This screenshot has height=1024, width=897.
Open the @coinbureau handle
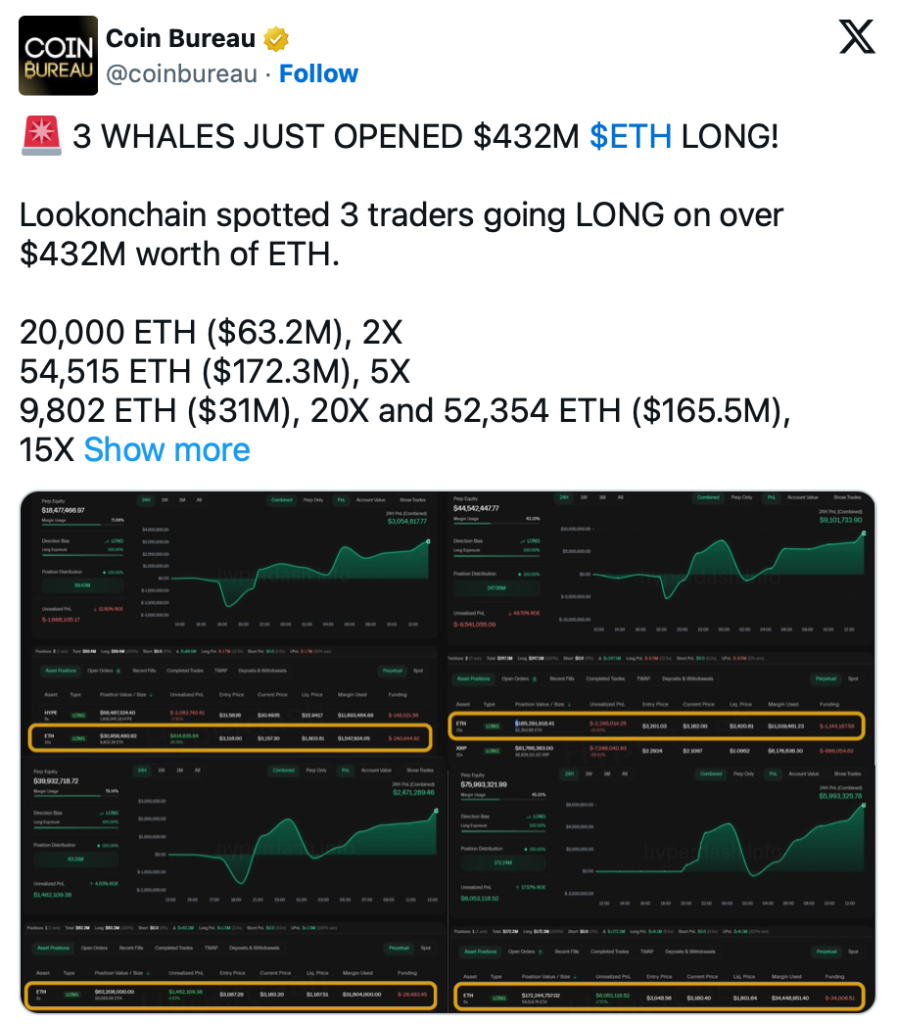[181, 74]
